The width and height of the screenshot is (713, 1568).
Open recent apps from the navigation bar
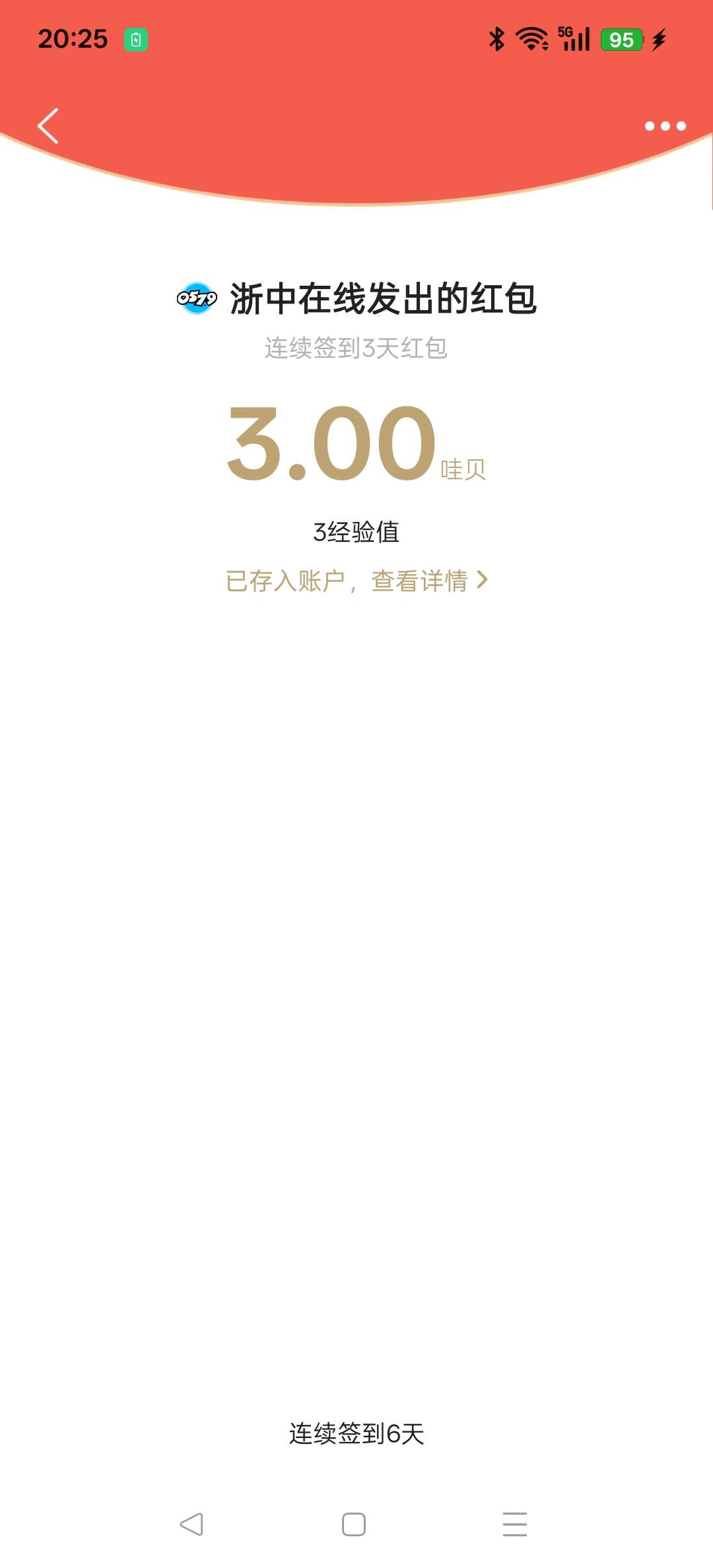coord(514,1524)
